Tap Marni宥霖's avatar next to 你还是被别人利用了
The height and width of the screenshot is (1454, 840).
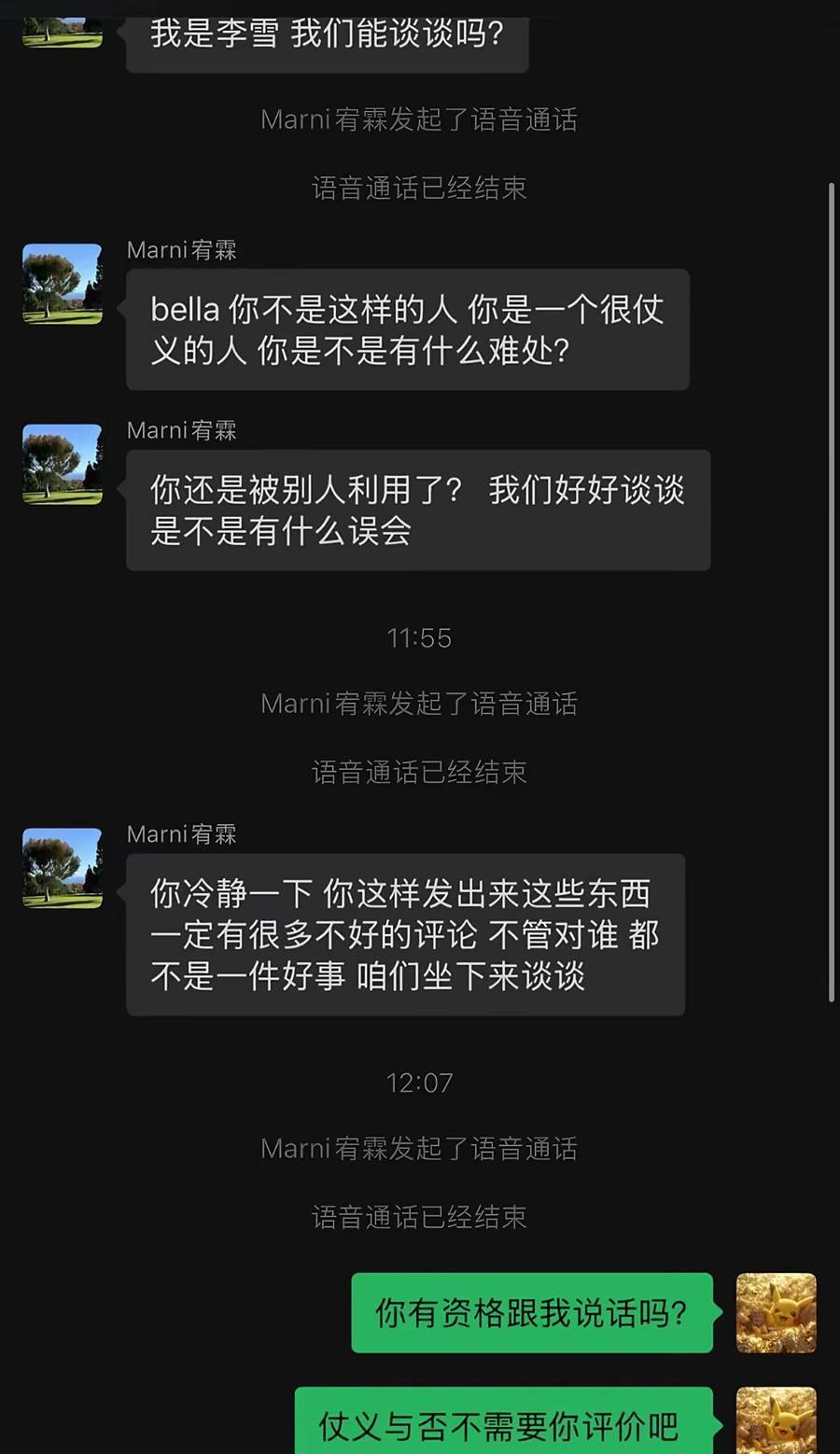pos(63,464)
